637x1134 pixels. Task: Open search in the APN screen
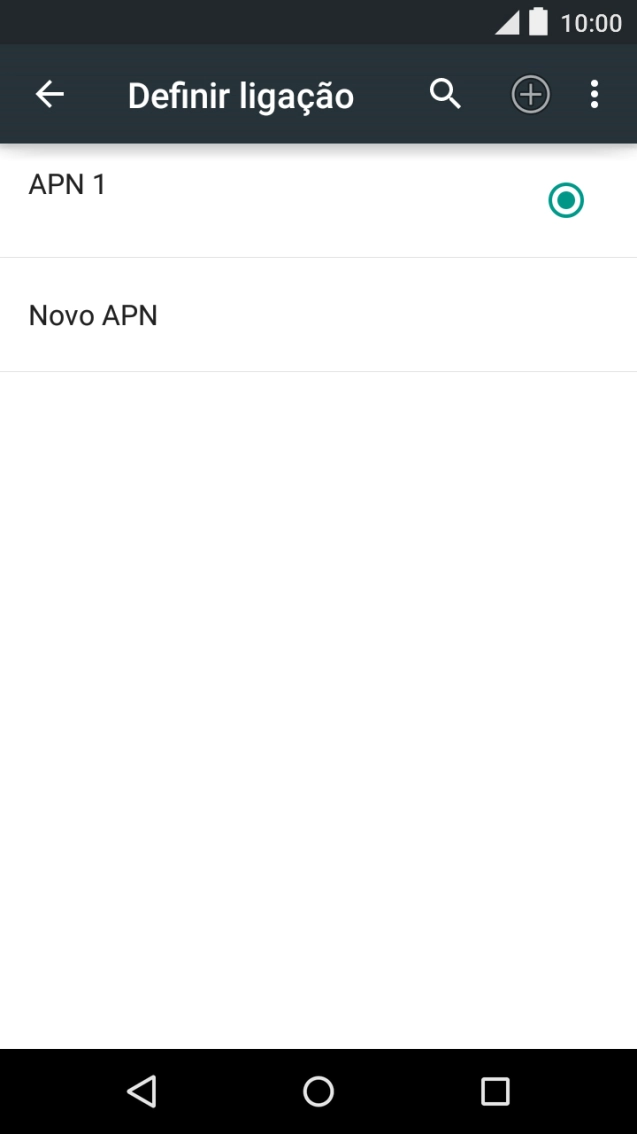click(445, 95)
